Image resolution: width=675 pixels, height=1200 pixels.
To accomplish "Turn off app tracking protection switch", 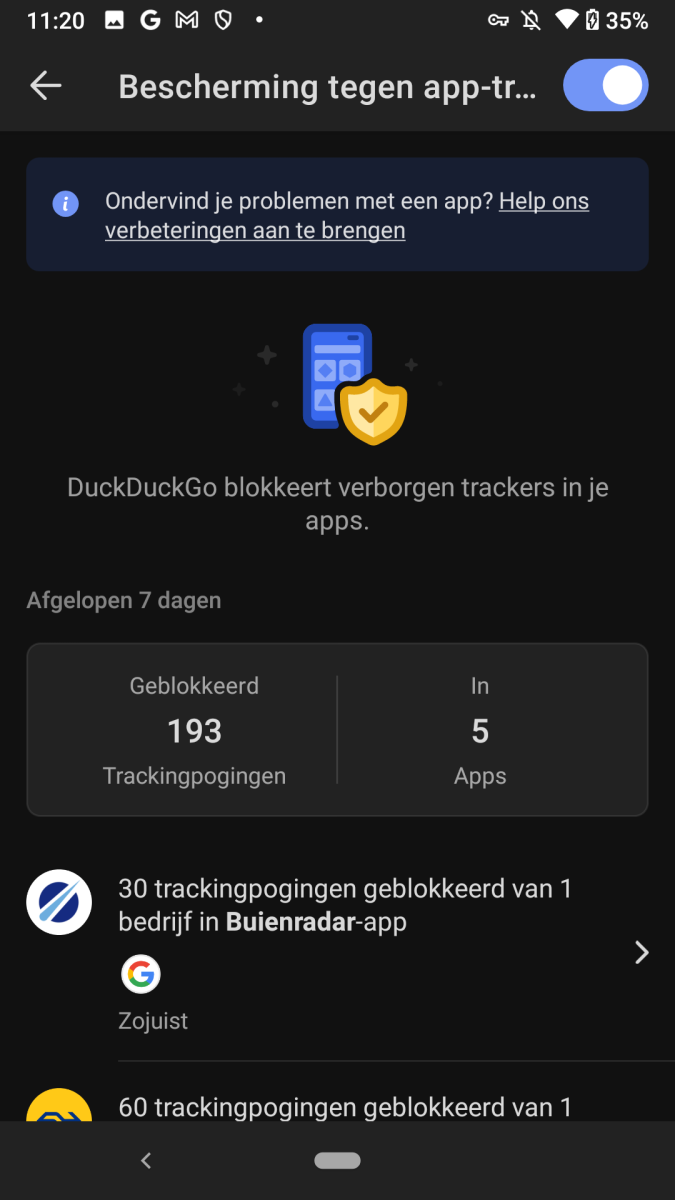I will (x=605, y=86).
